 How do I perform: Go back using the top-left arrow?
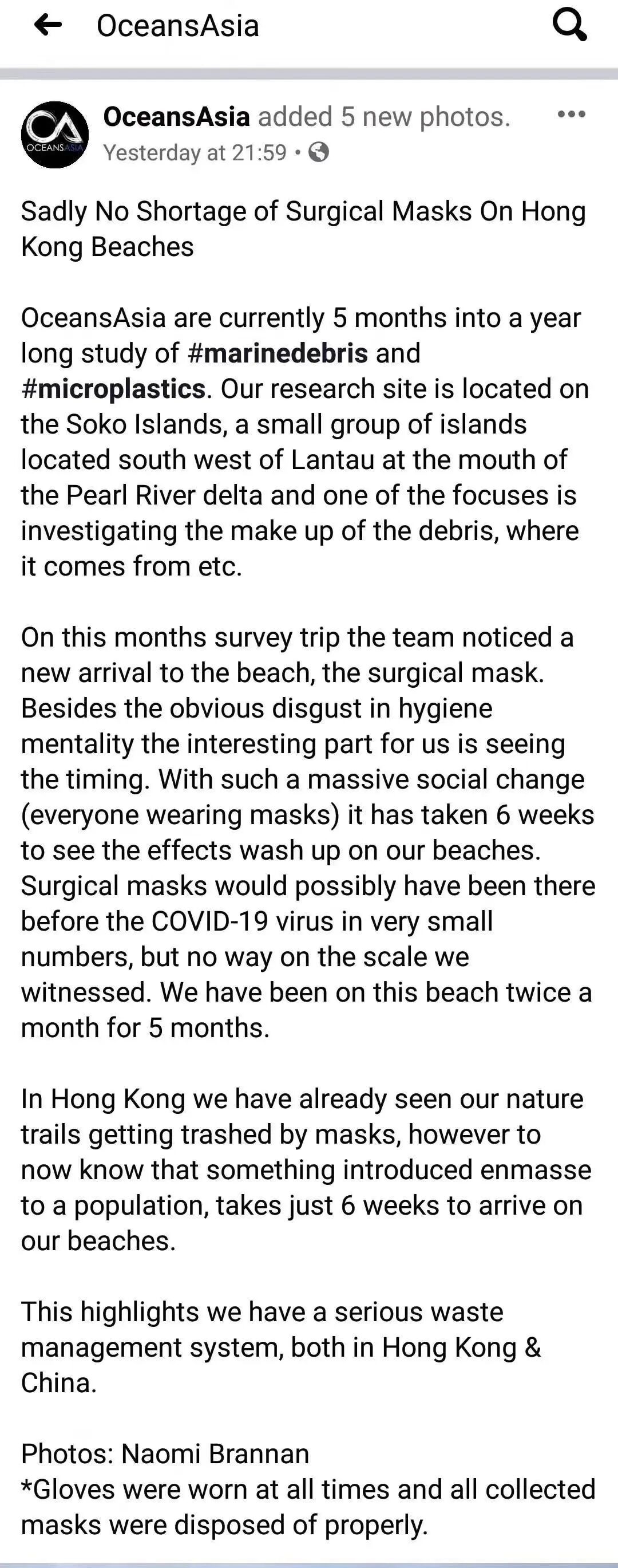coord(48,25)
